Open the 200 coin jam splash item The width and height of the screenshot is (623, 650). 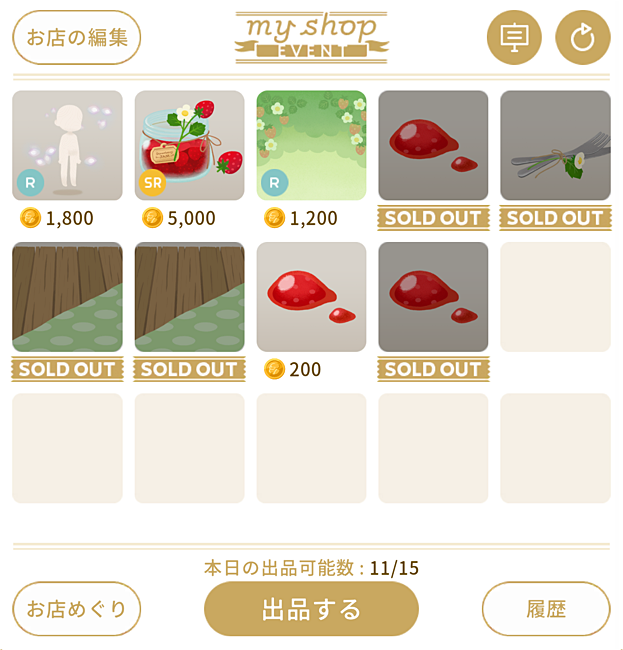pyautogui.click(x=311, y=297)
